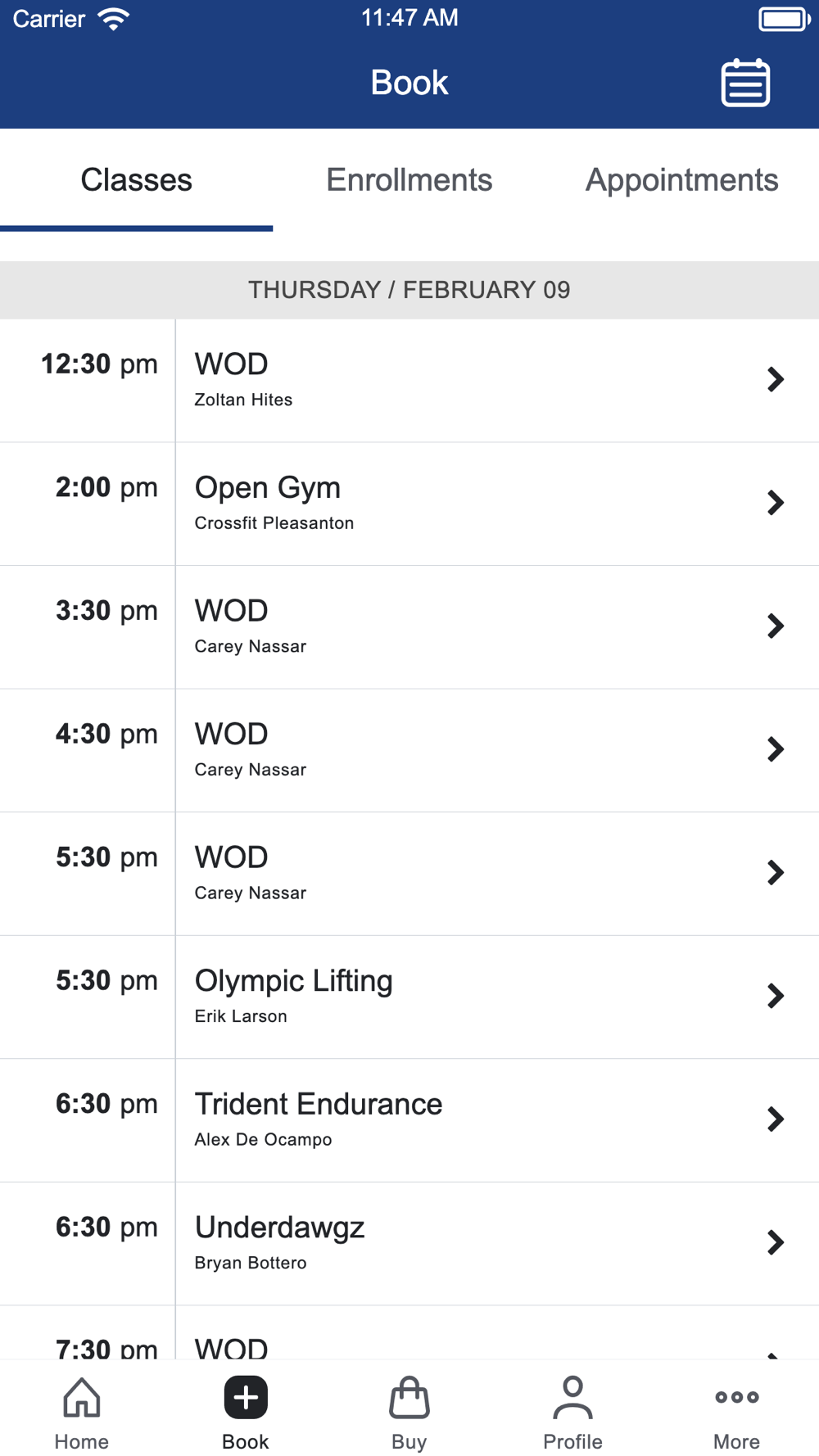The width and height of the screenshot is (819, 1456).
Task: Open the Olympic Lifting class with Erik Larson
Action: (409, 997)
